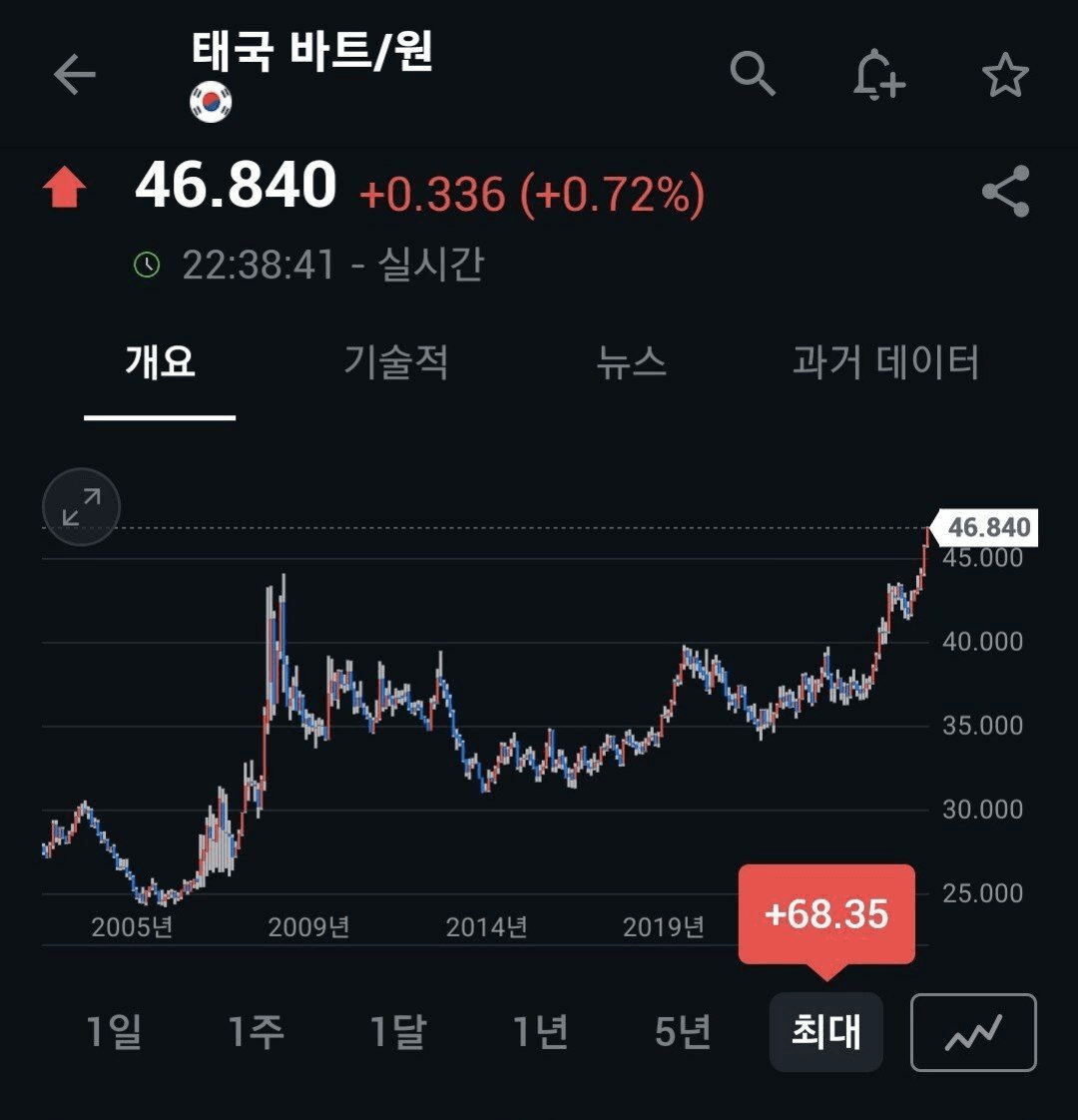Go back using the arrow icon
This screenshot has height=1120, width=1078.
pyautogui.click(x=74, y=74)
